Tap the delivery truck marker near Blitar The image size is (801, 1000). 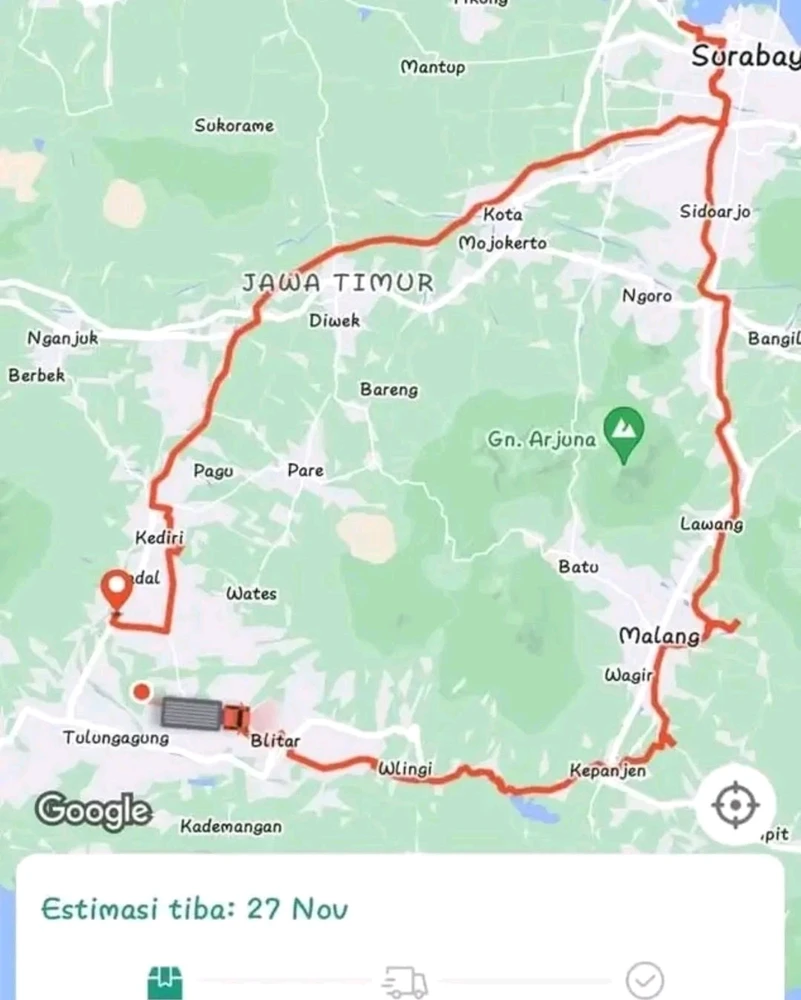pyautogui.click(x=205, y=714)
